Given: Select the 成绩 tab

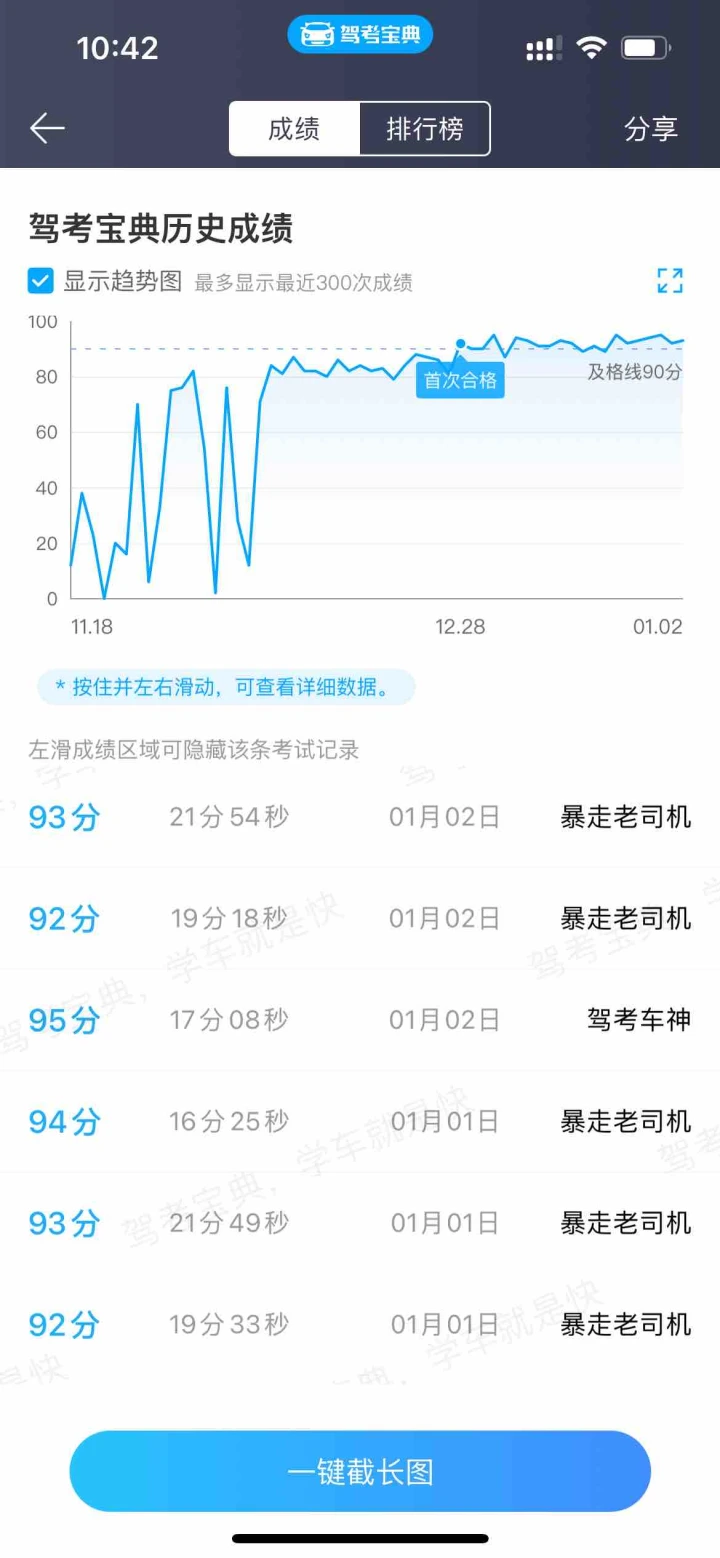Looking at the screenshot, I should [x=294, y=129].
